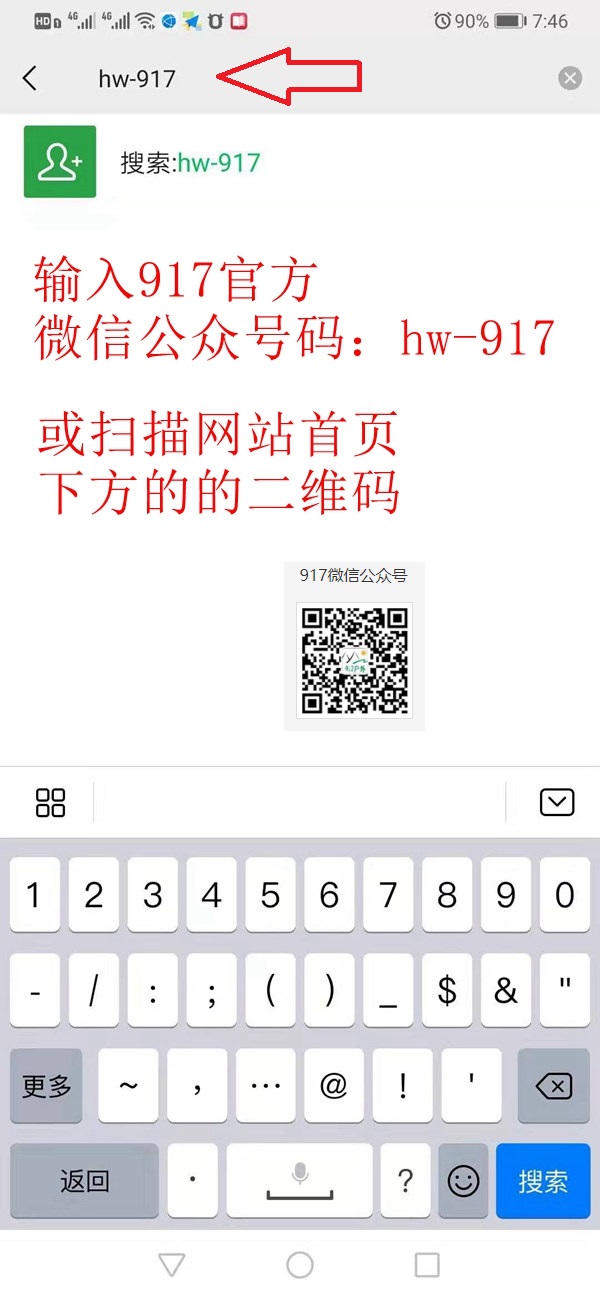Tap the microphone space key

click(x=300, y=1181)
